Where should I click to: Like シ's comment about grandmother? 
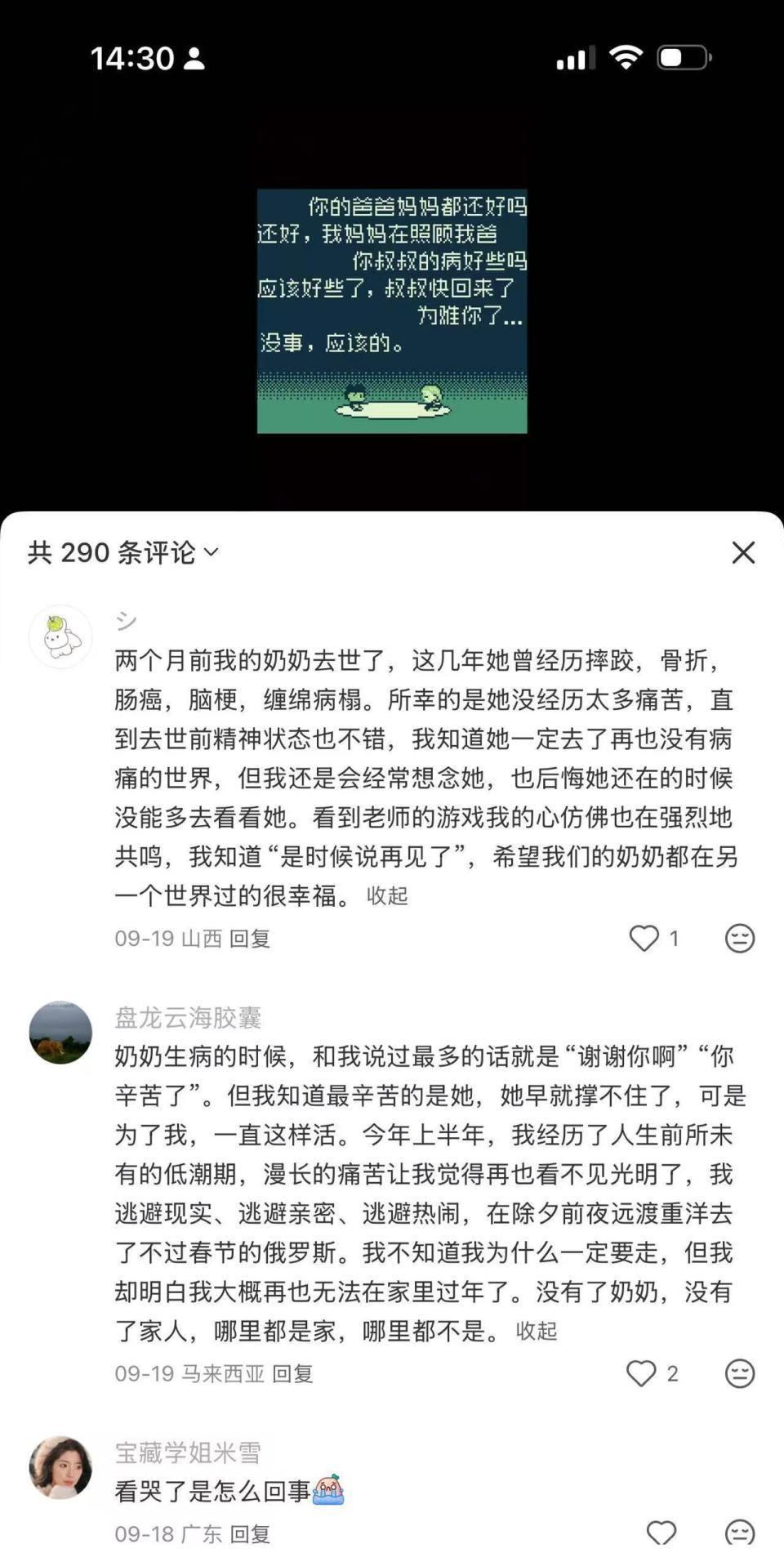click(x=644, y=938)
